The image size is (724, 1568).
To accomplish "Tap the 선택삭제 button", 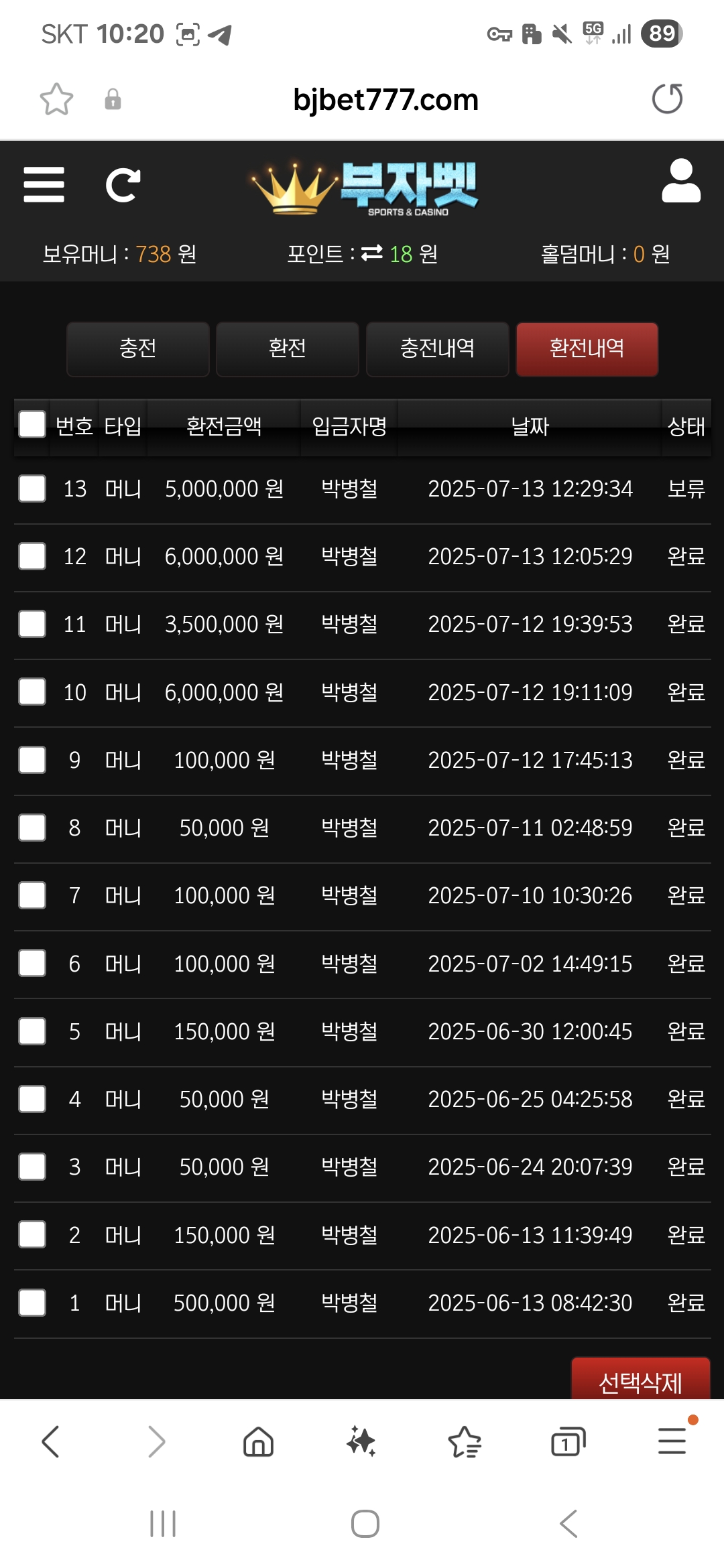I will point(641,1379).
